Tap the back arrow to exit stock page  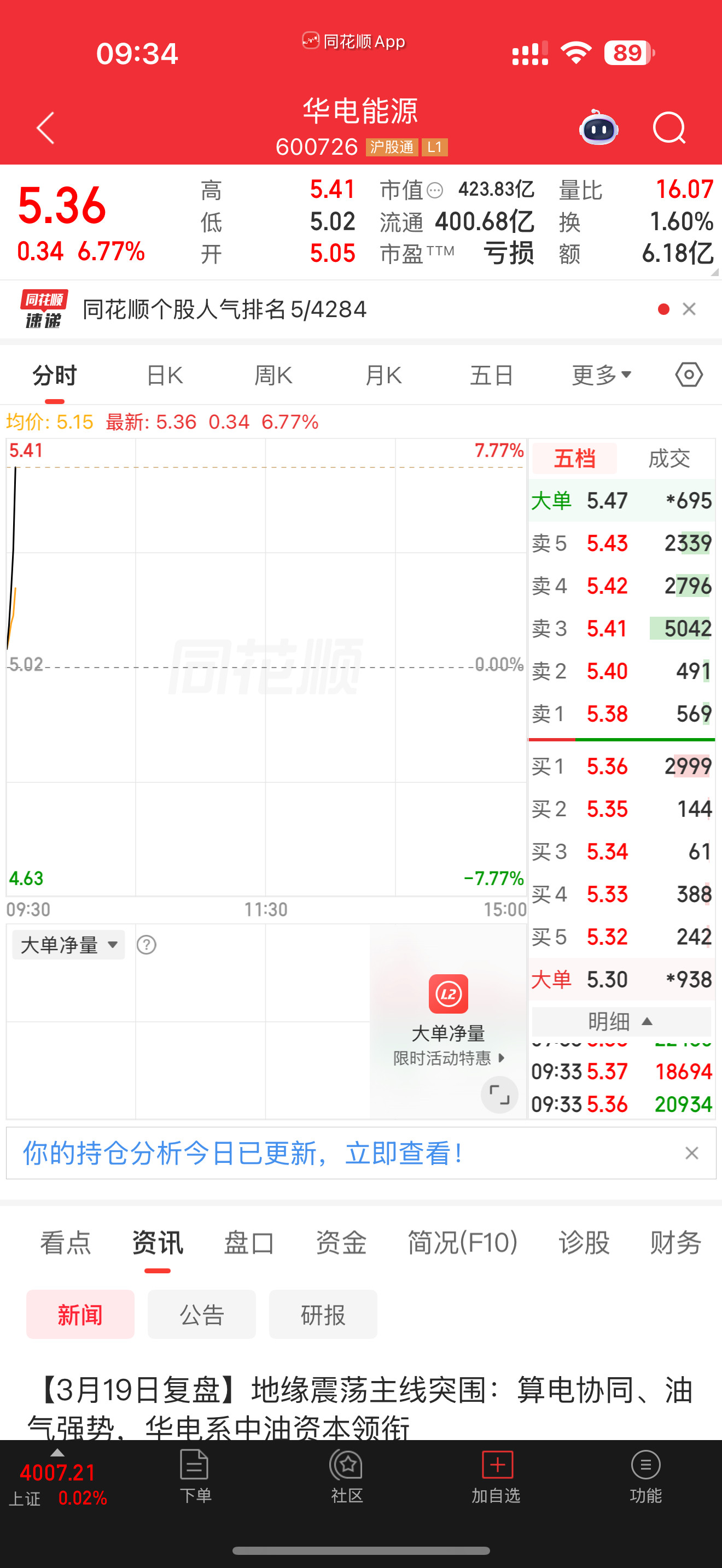point(44,128)
